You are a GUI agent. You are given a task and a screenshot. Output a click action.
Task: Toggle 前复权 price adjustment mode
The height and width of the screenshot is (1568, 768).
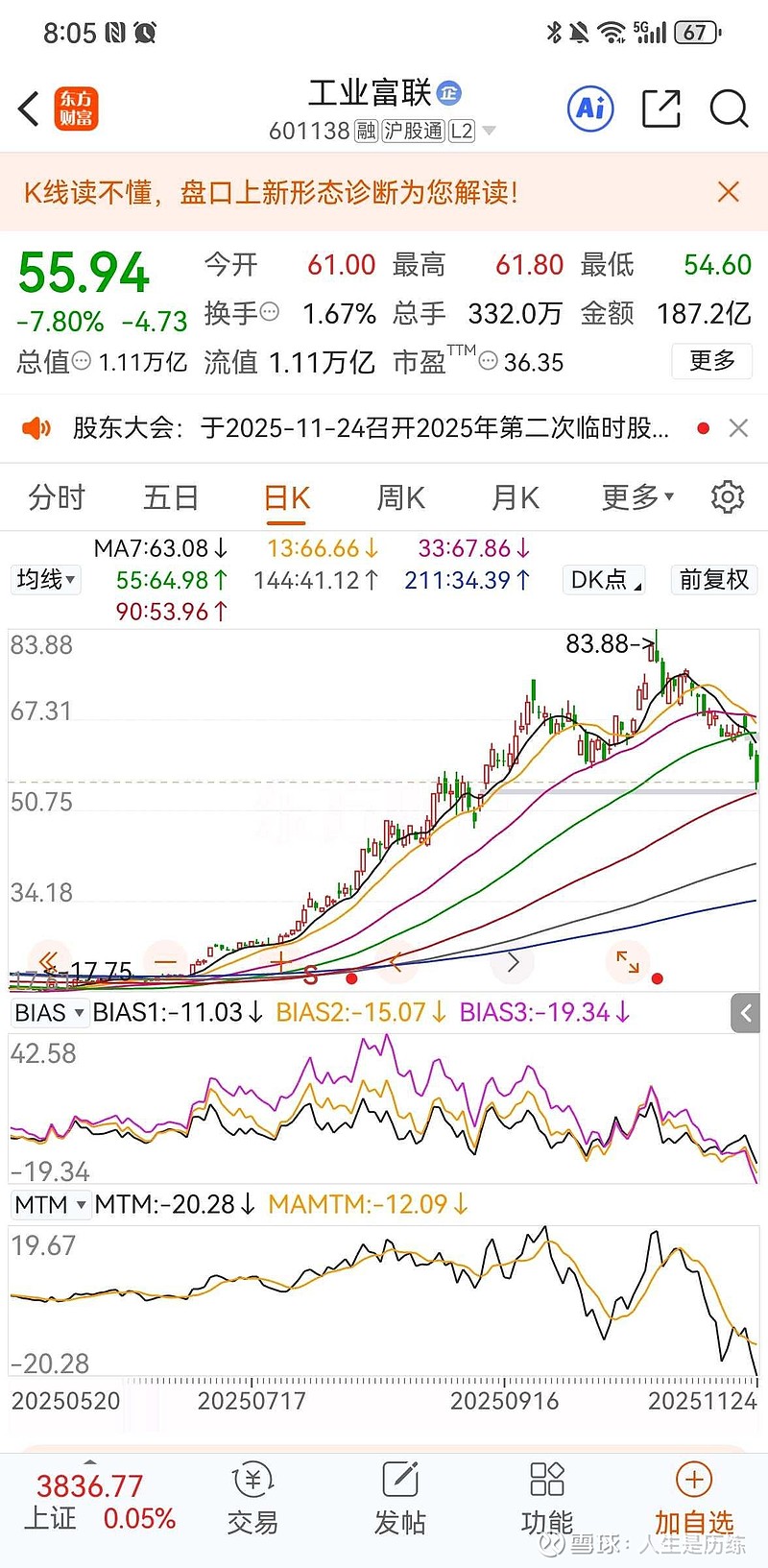(x=713, y=580)
